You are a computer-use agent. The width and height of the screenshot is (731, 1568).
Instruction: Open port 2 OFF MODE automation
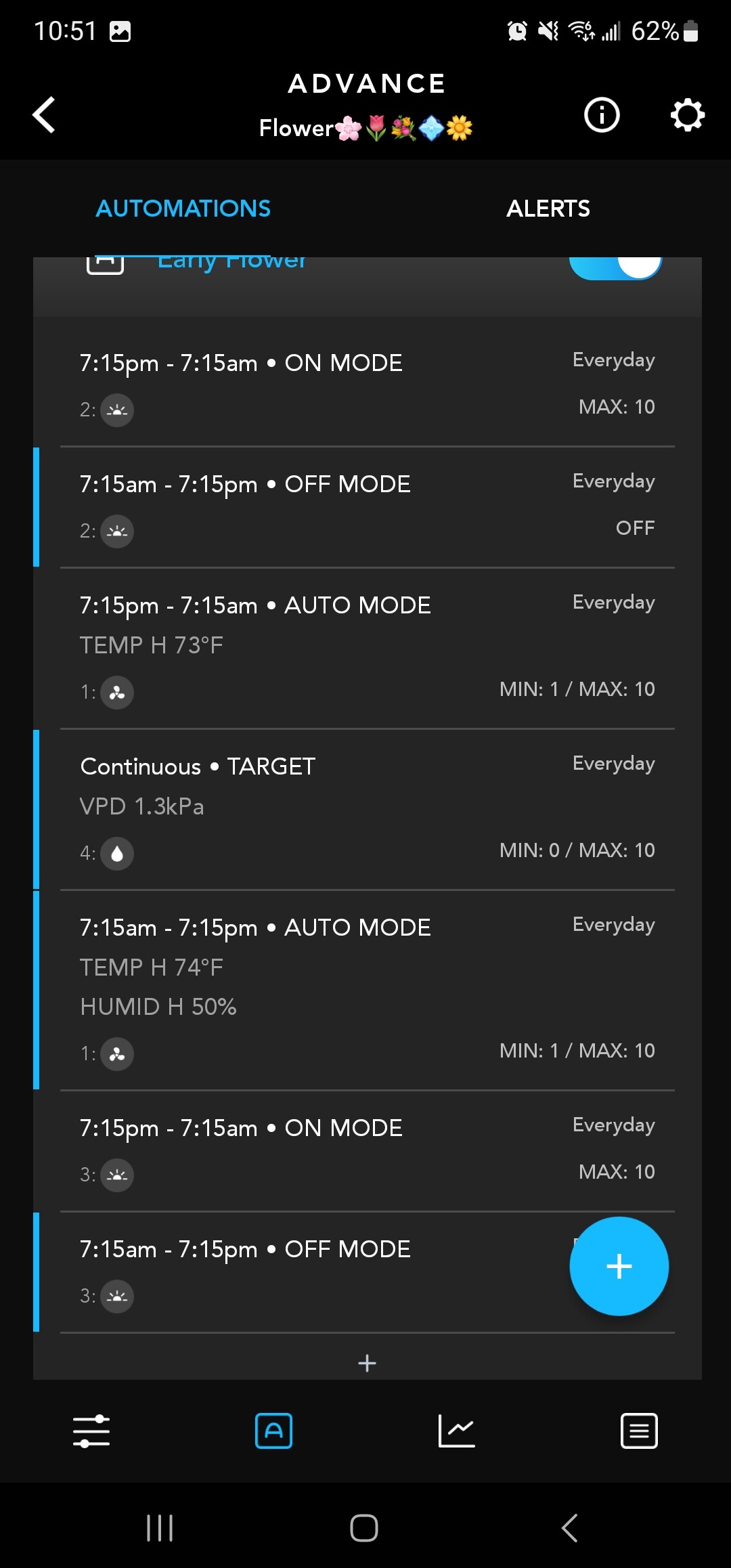[368, 507]
